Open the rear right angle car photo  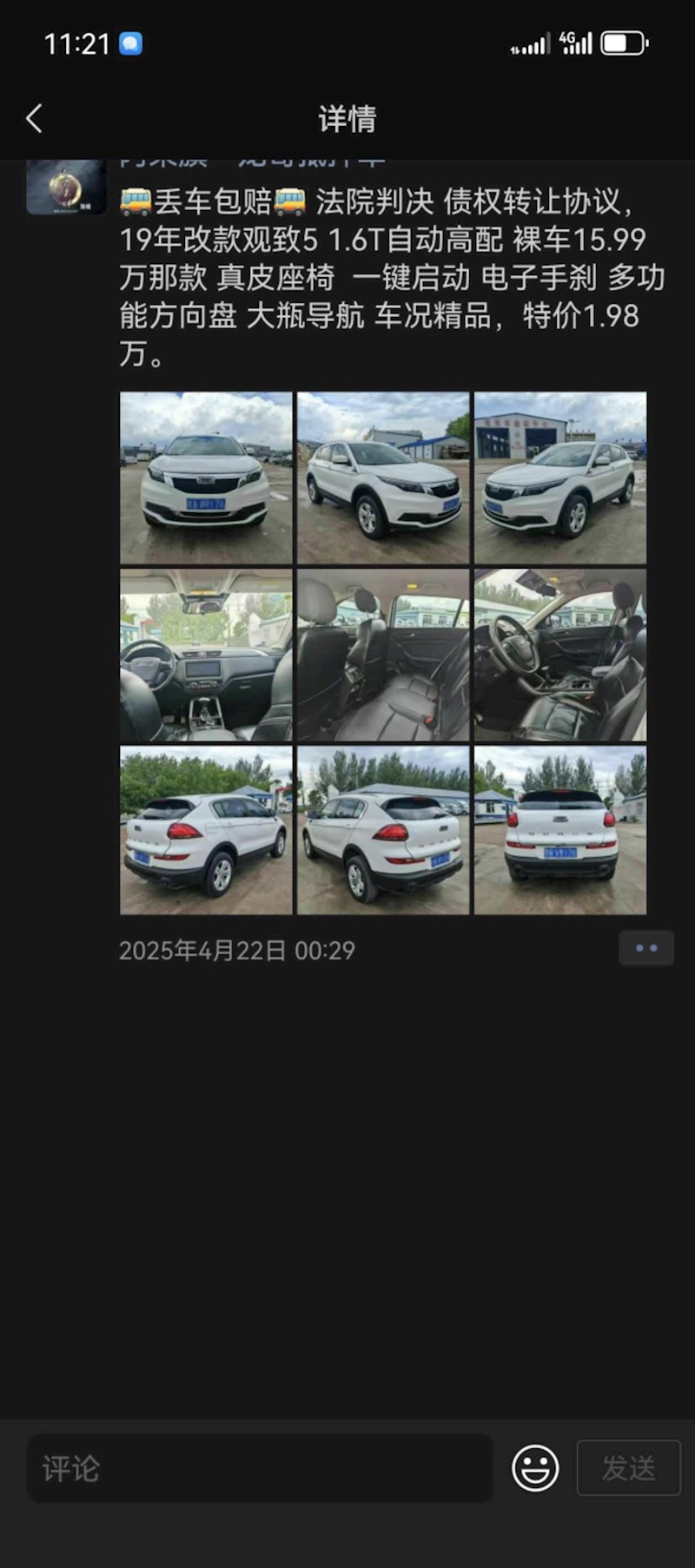coord(206,830)
